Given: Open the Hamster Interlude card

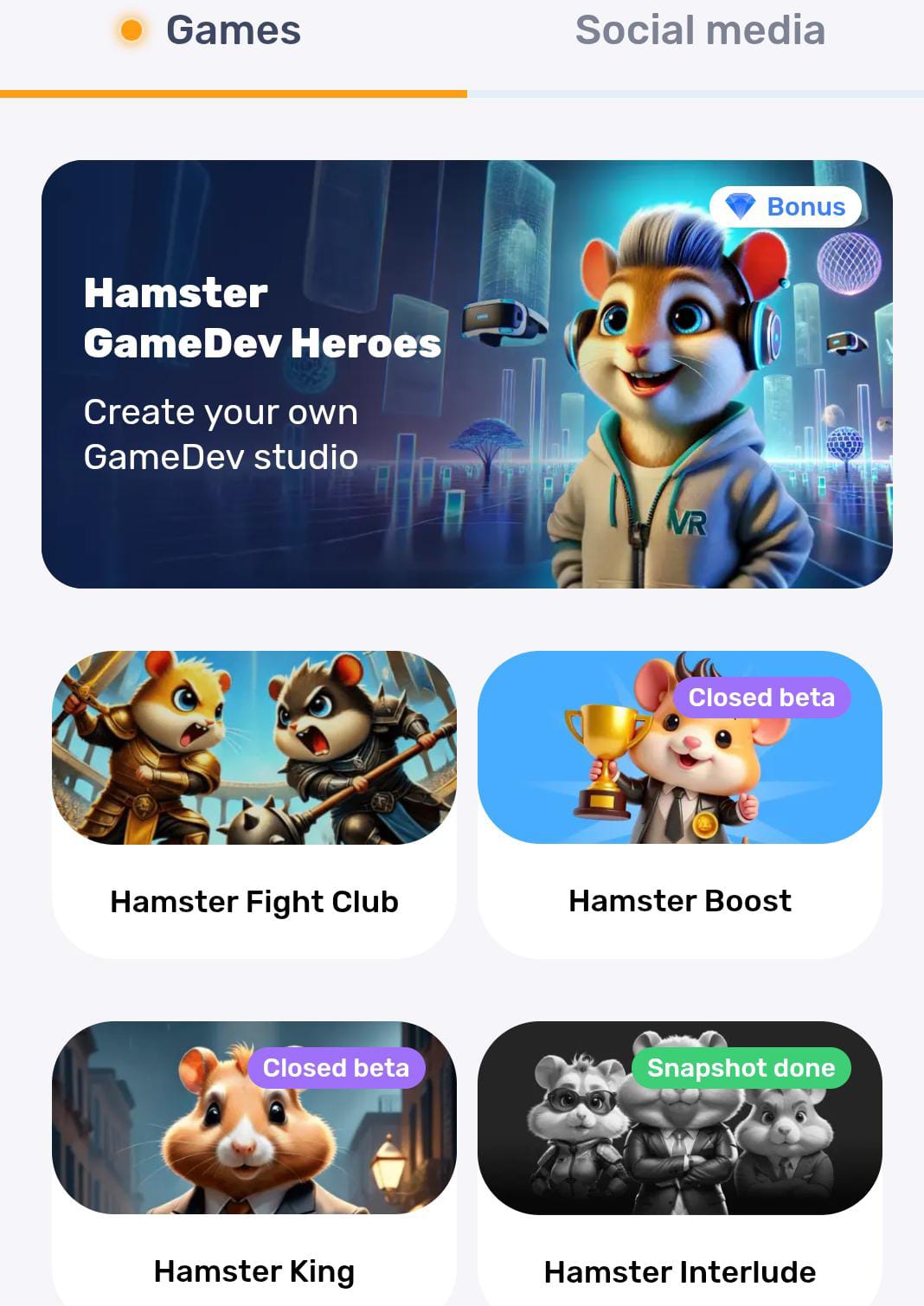Looking at the screenshot, I should (x=679, y=1164).
